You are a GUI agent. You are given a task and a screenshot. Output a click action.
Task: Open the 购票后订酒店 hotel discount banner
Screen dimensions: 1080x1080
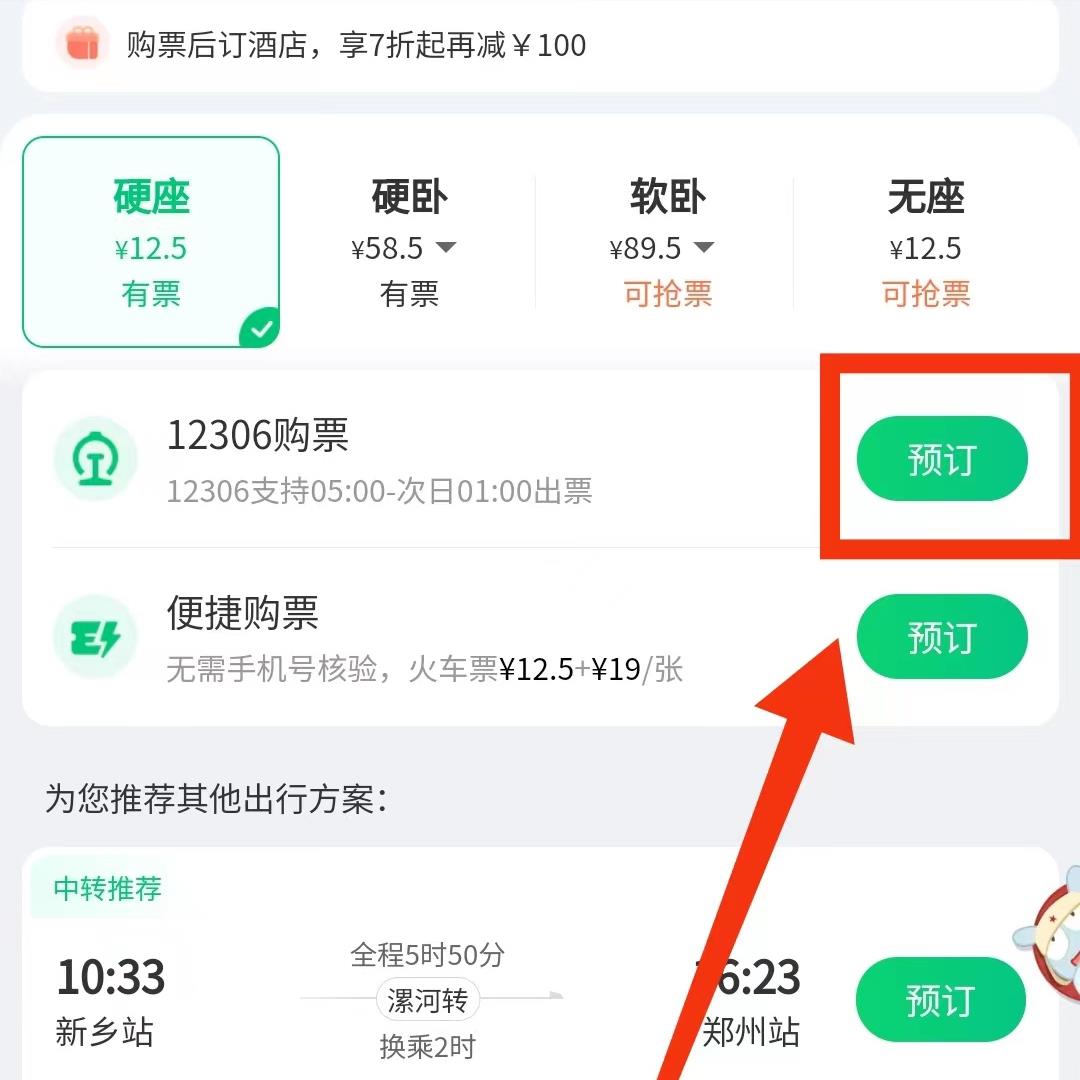click(540, 46)
